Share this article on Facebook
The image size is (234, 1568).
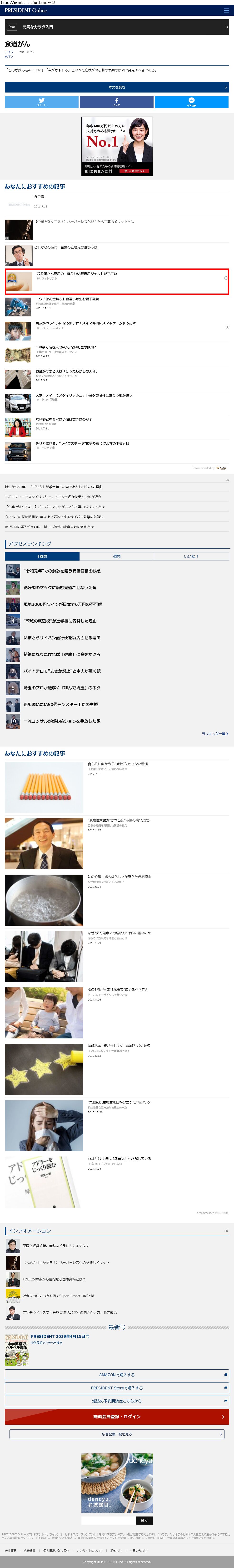(x=117, y=102)
